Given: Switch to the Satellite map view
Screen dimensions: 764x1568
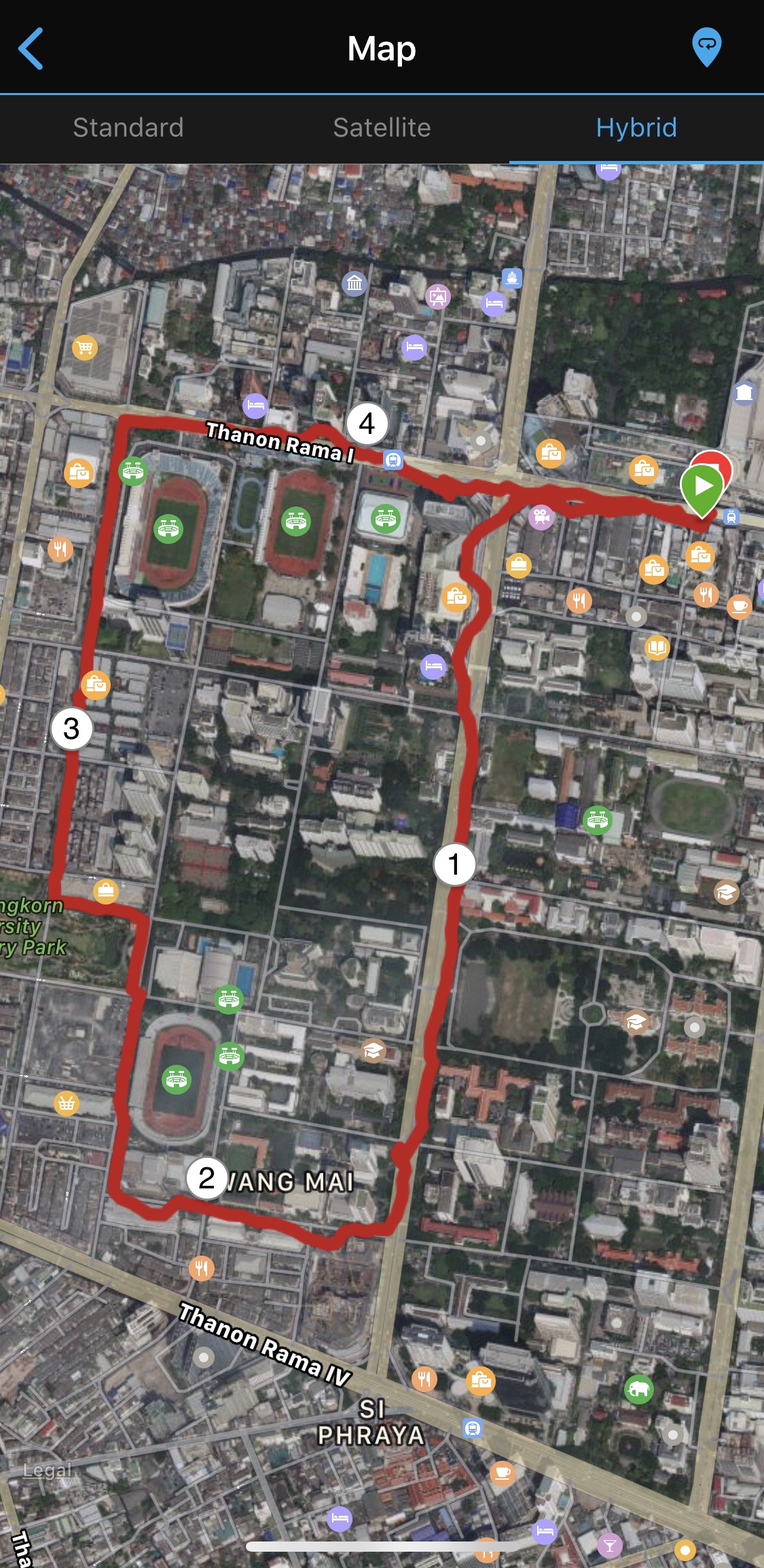Looking at the screenshot, I should [x=382, y=128].
